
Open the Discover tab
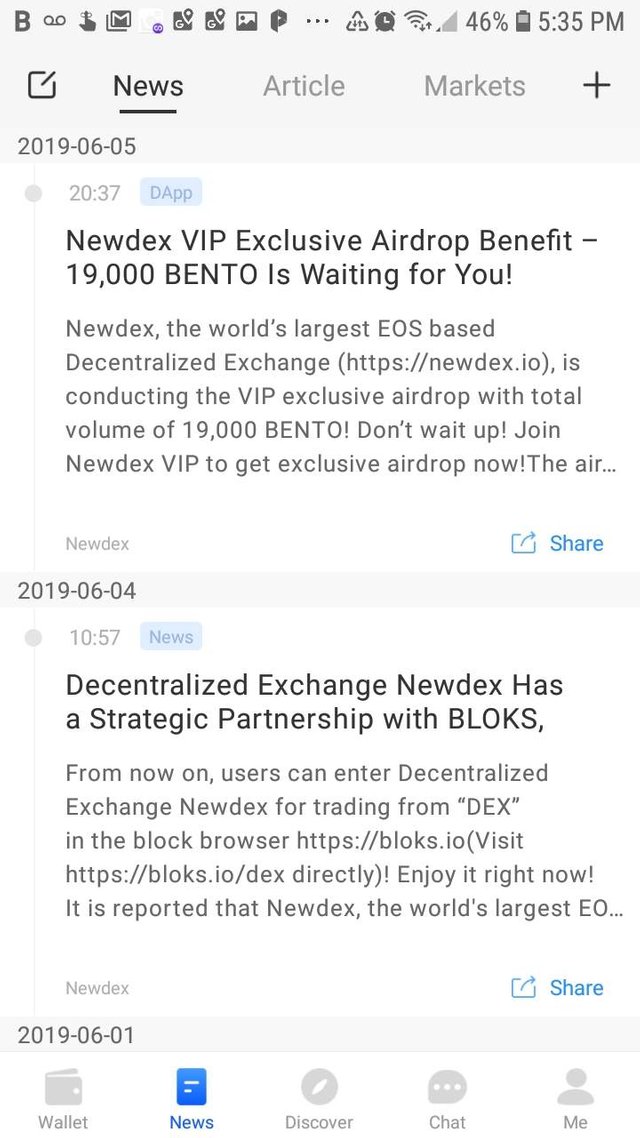pyautogui.click(x=319, y=1099)
